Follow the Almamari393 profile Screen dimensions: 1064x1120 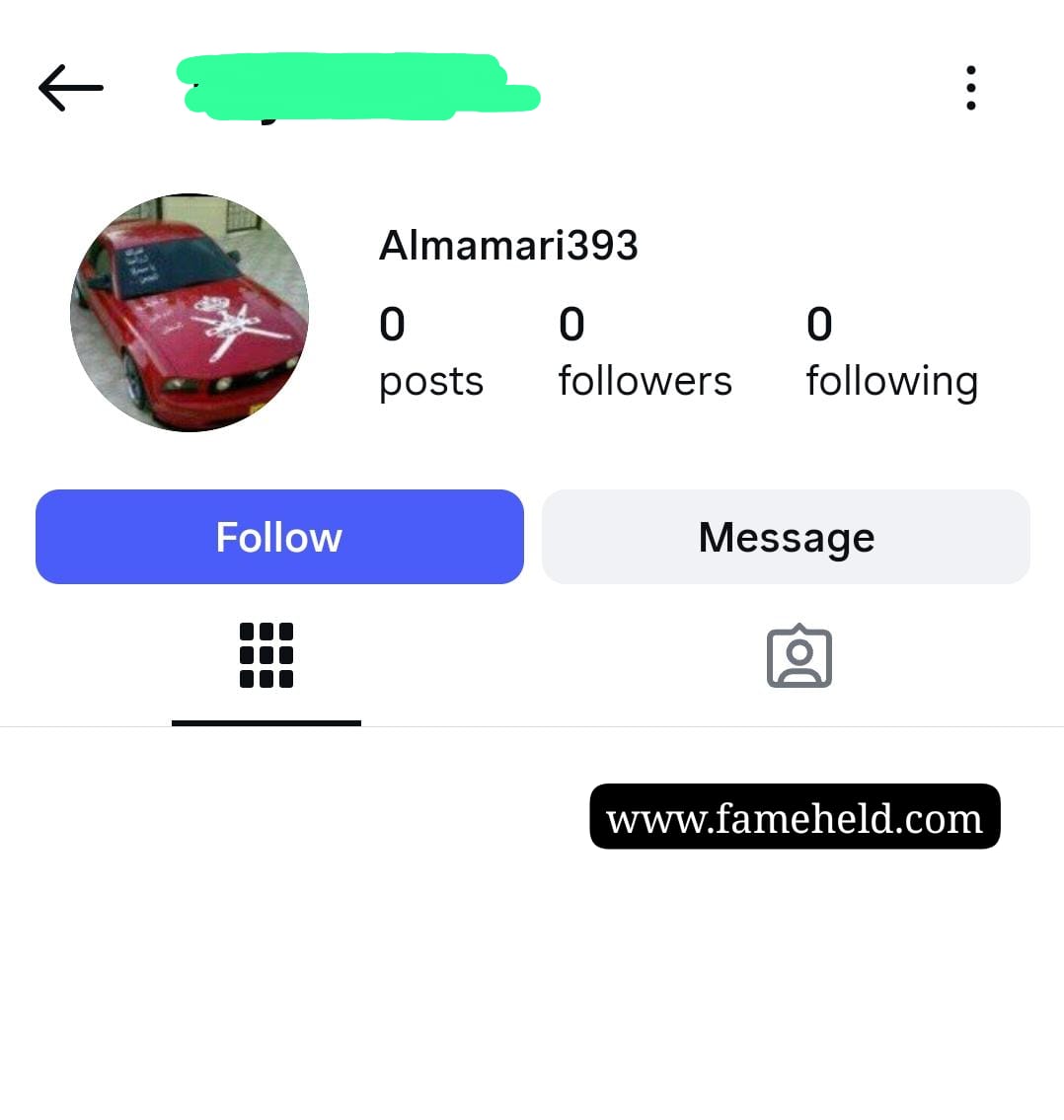[279, 537]
